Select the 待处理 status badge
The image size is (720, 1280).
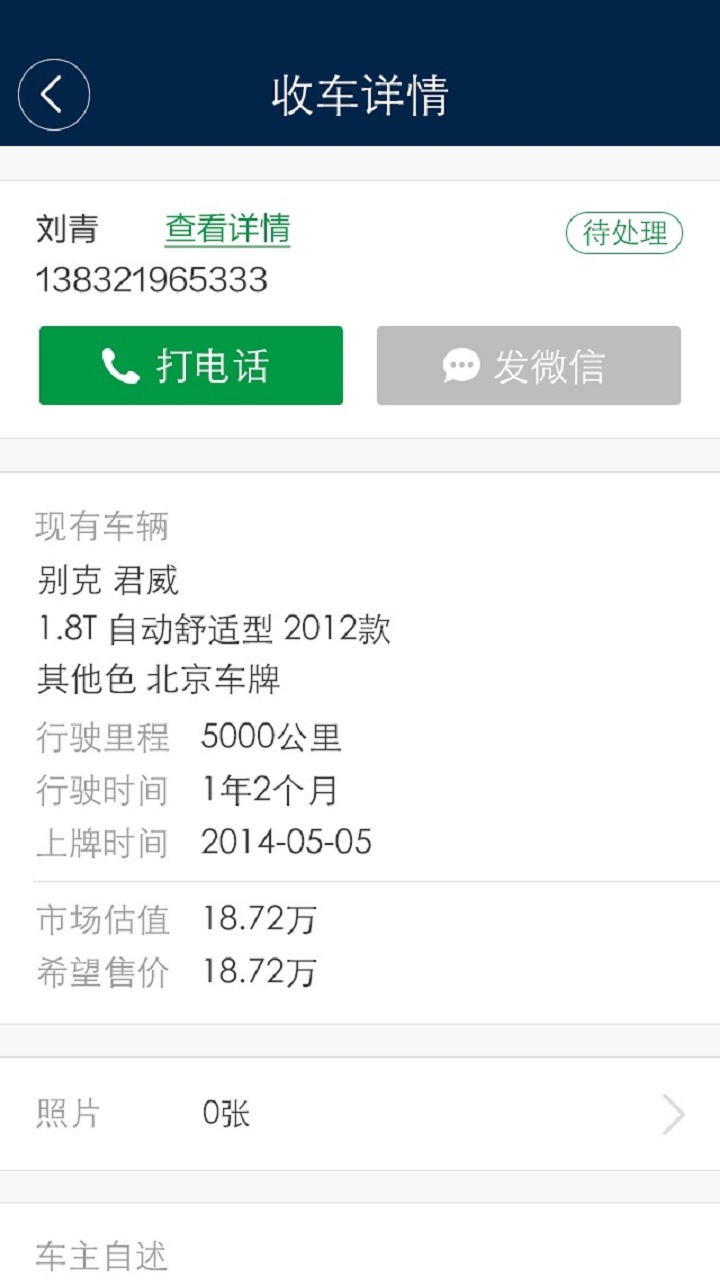click(x=624, y=233)
